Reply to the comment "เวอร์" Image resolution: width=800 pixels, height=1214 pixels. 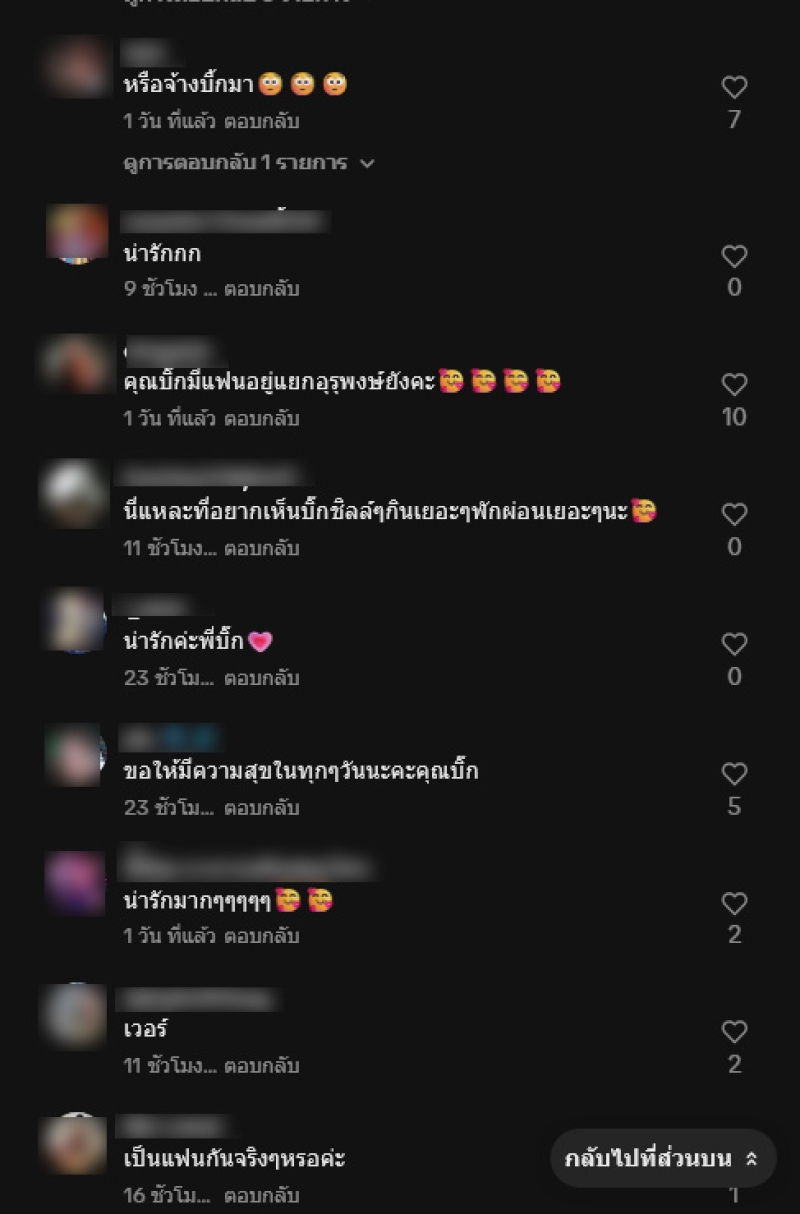point(261,1066)
